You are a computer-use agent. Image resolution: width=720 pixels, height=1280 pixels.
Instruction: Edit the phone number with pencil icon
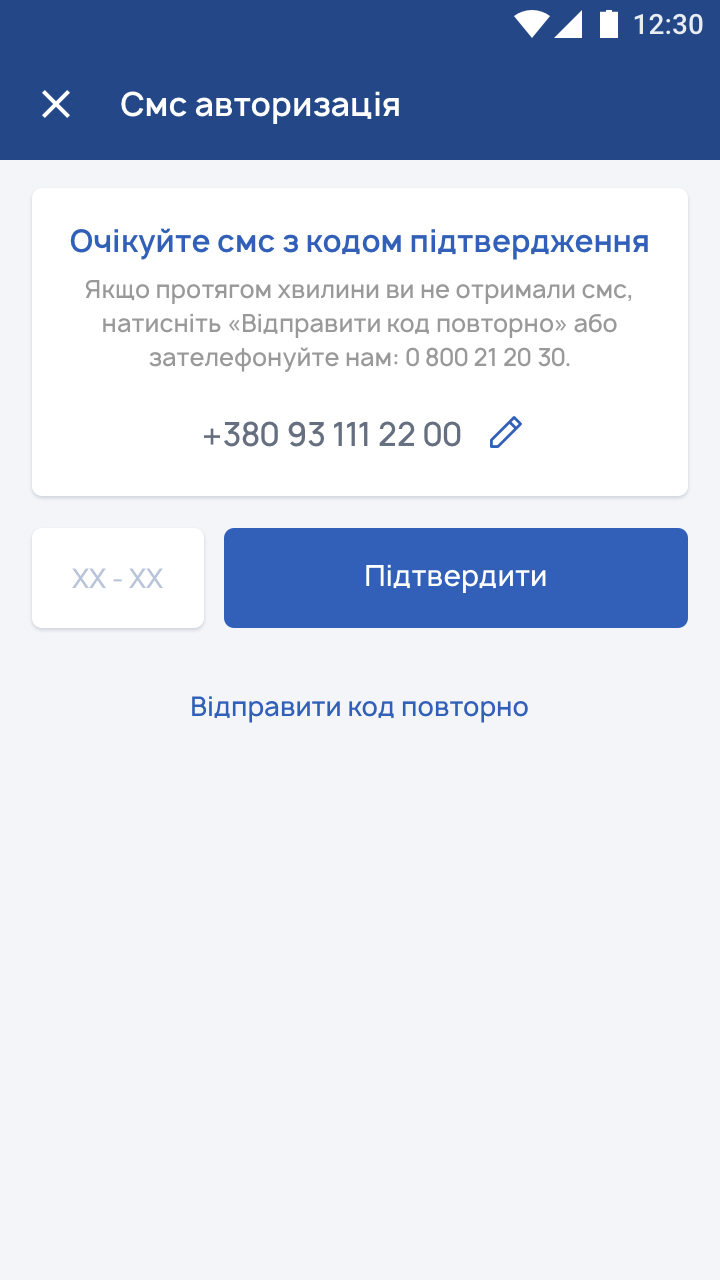(x=506, y=433)
